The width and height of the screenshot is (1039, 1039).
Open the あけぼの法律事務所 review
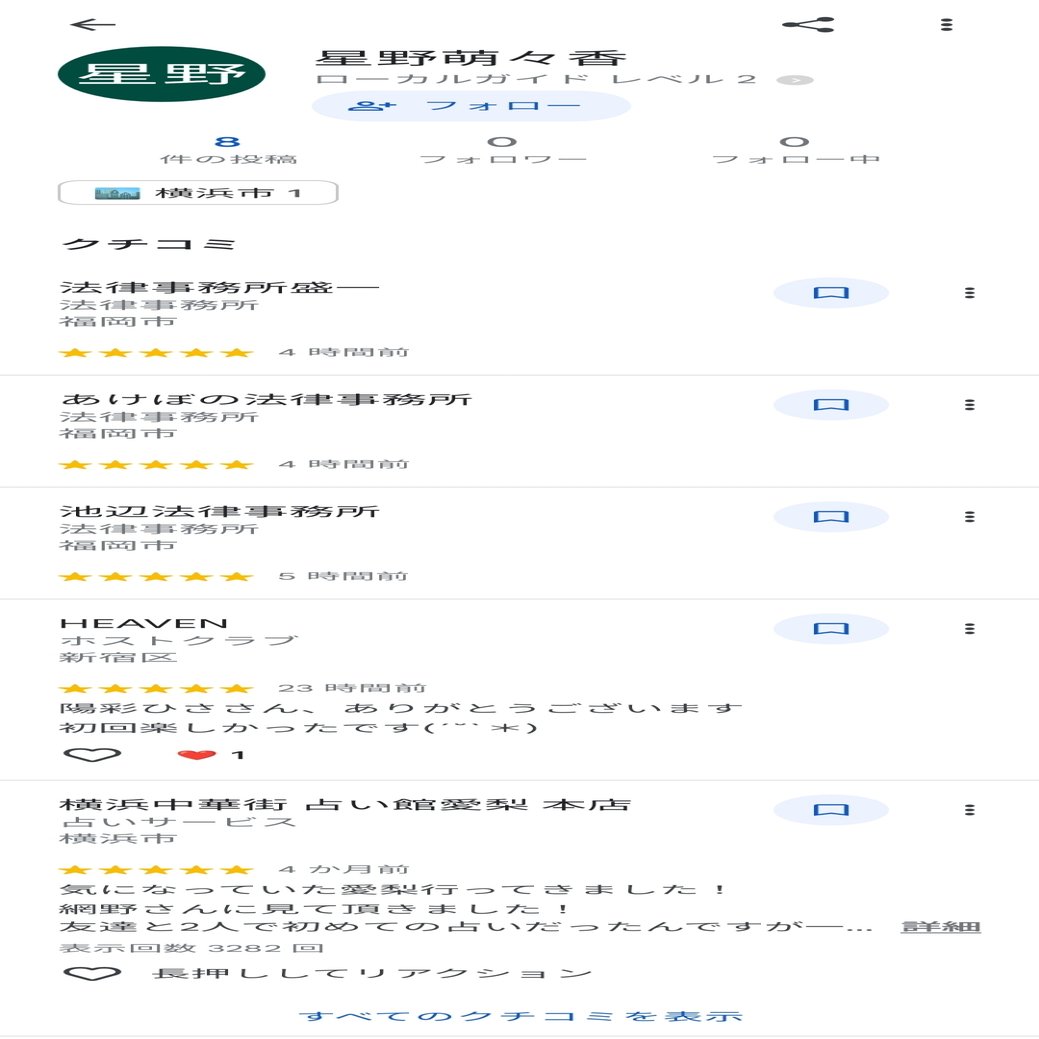(x=265, y=400)
